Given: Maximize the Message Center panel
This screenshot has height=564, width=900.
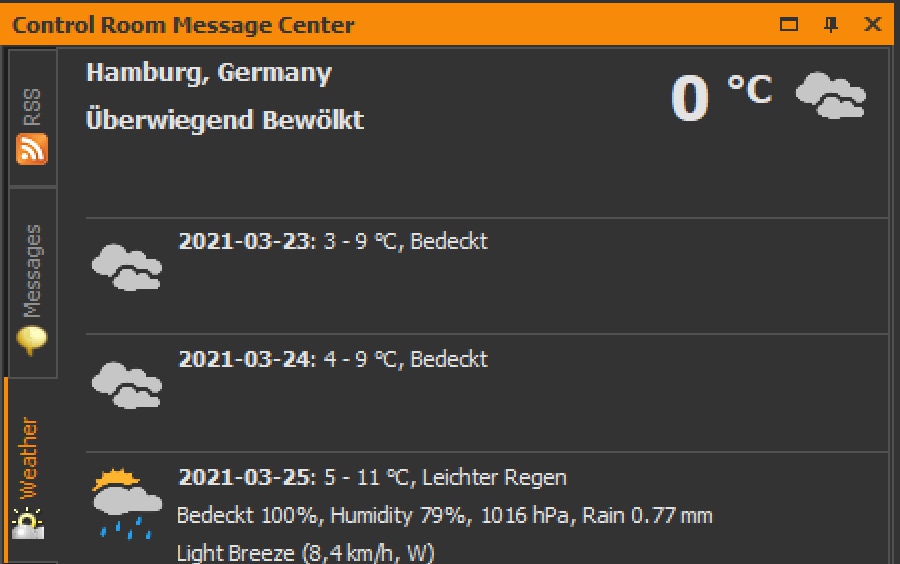Looking at the screenshot, I should coord(789,24).
